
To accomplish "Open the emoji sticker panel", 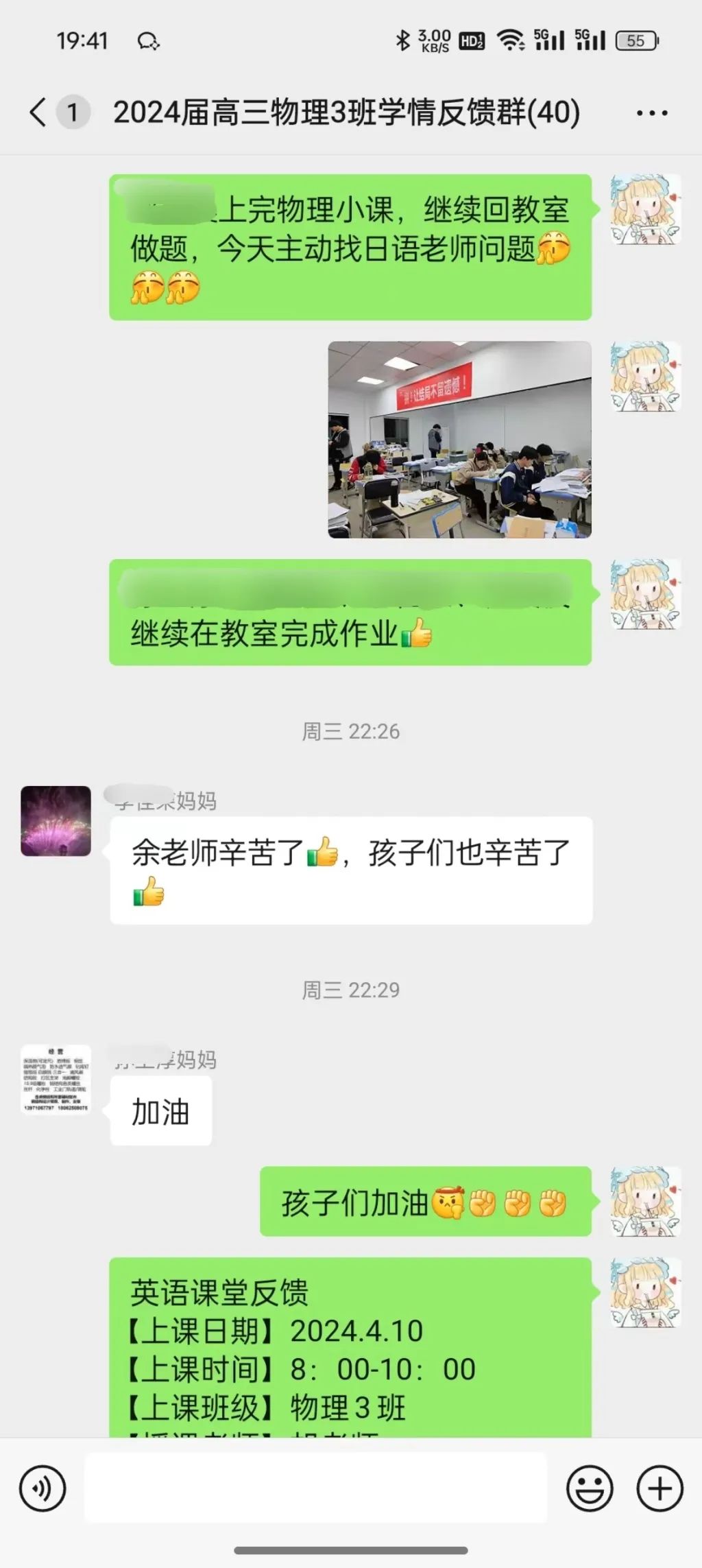I will [589, 1488].
